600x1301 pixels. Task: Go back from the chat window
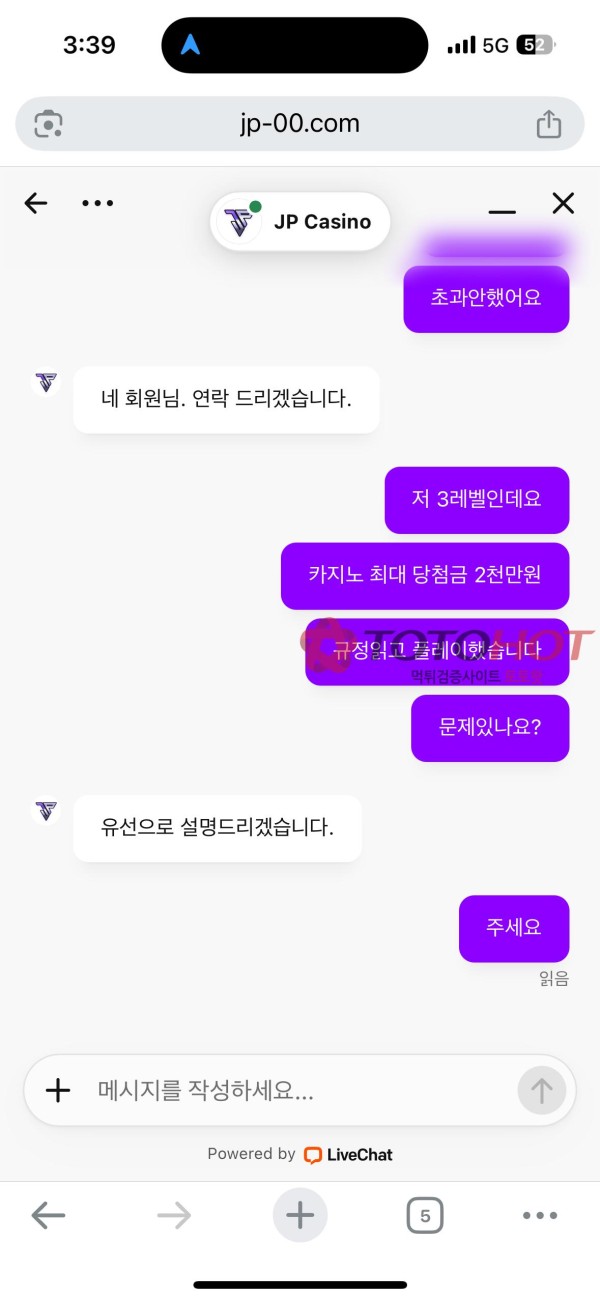tap(36, 204)
